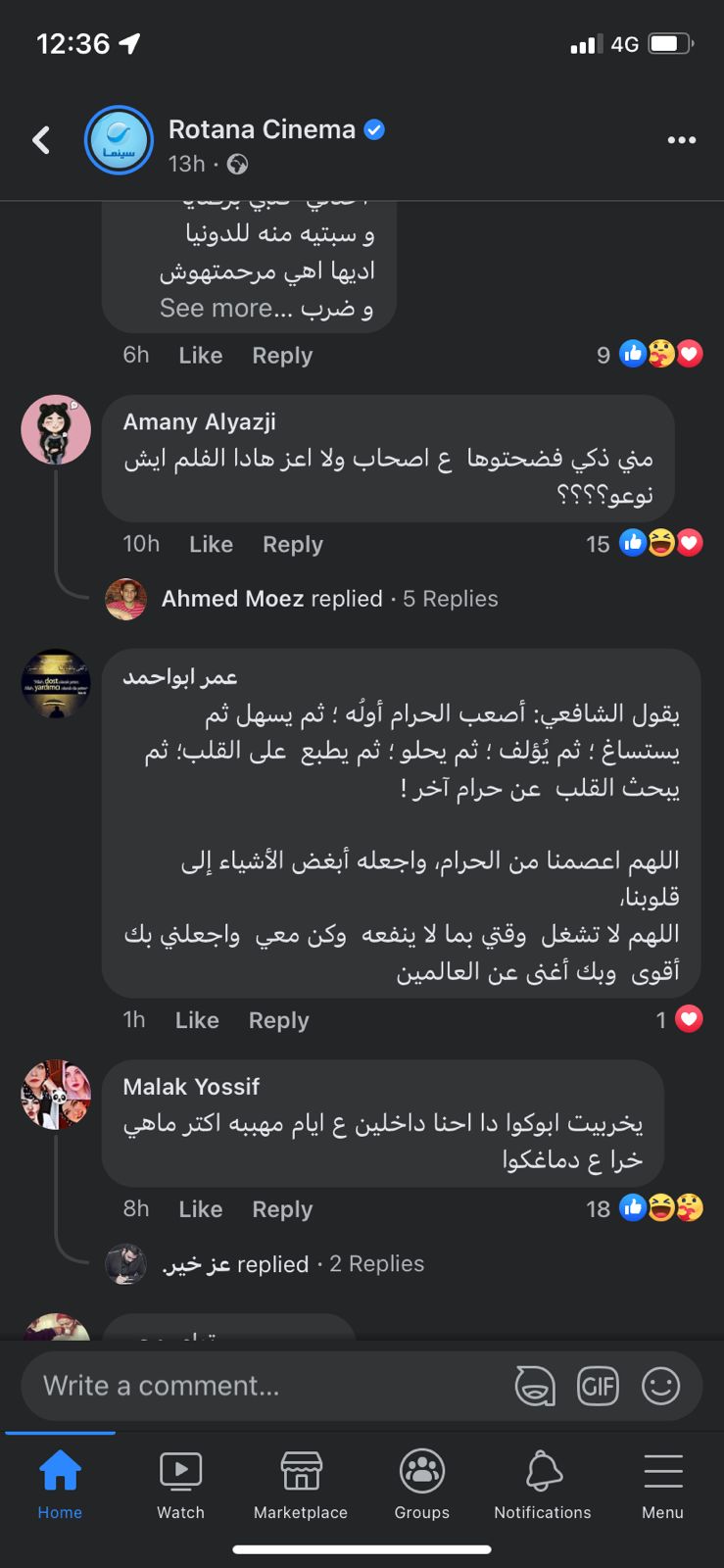Reply to عمر ابواحمد's comment
Image resolution: width=724 pixels, height=1568 pixels.
pos(278,1020)
